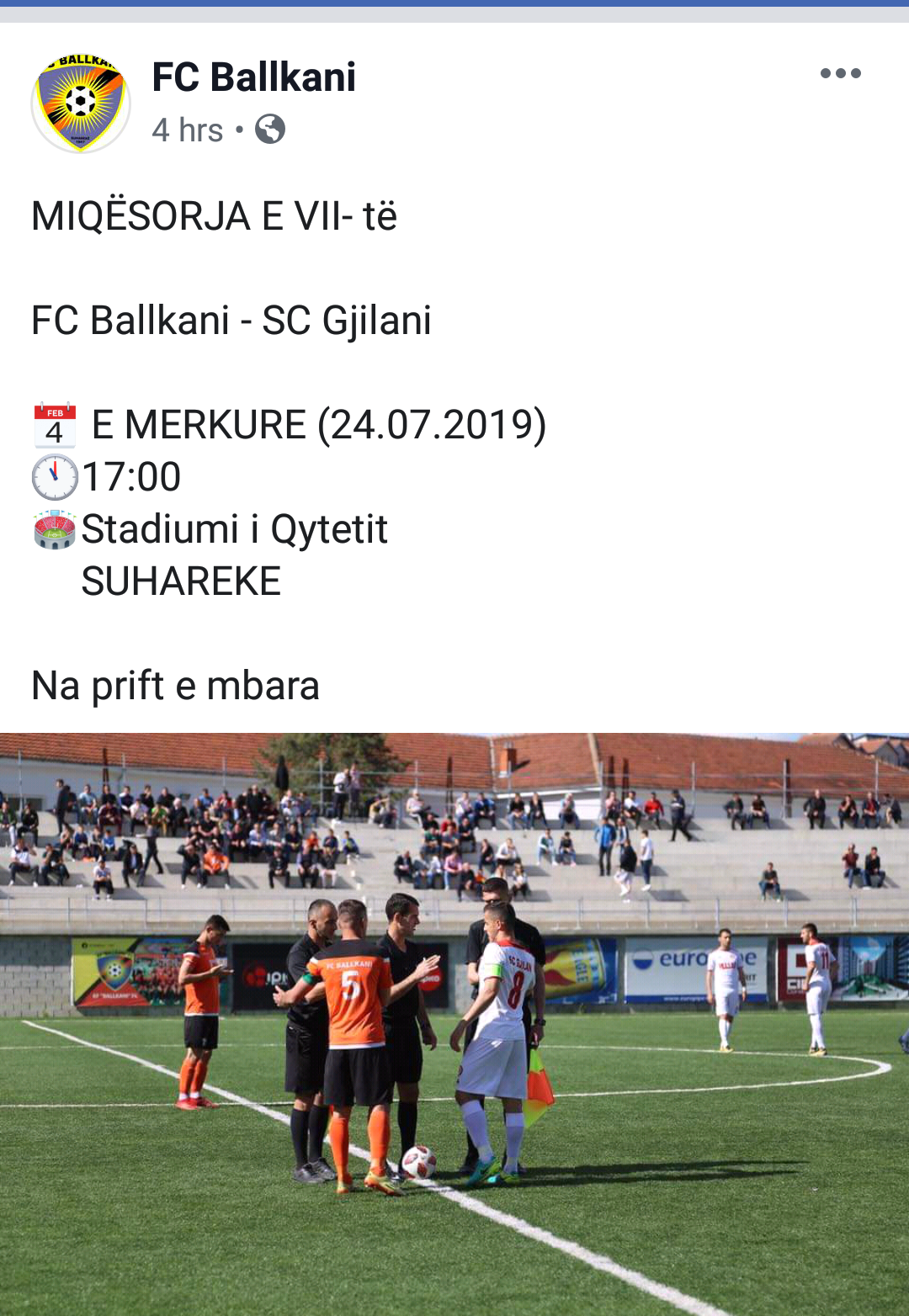The height and width of the screenshot is (1316, 909).
Task: Open FC Ballkani profile picture
Action: 81,103
